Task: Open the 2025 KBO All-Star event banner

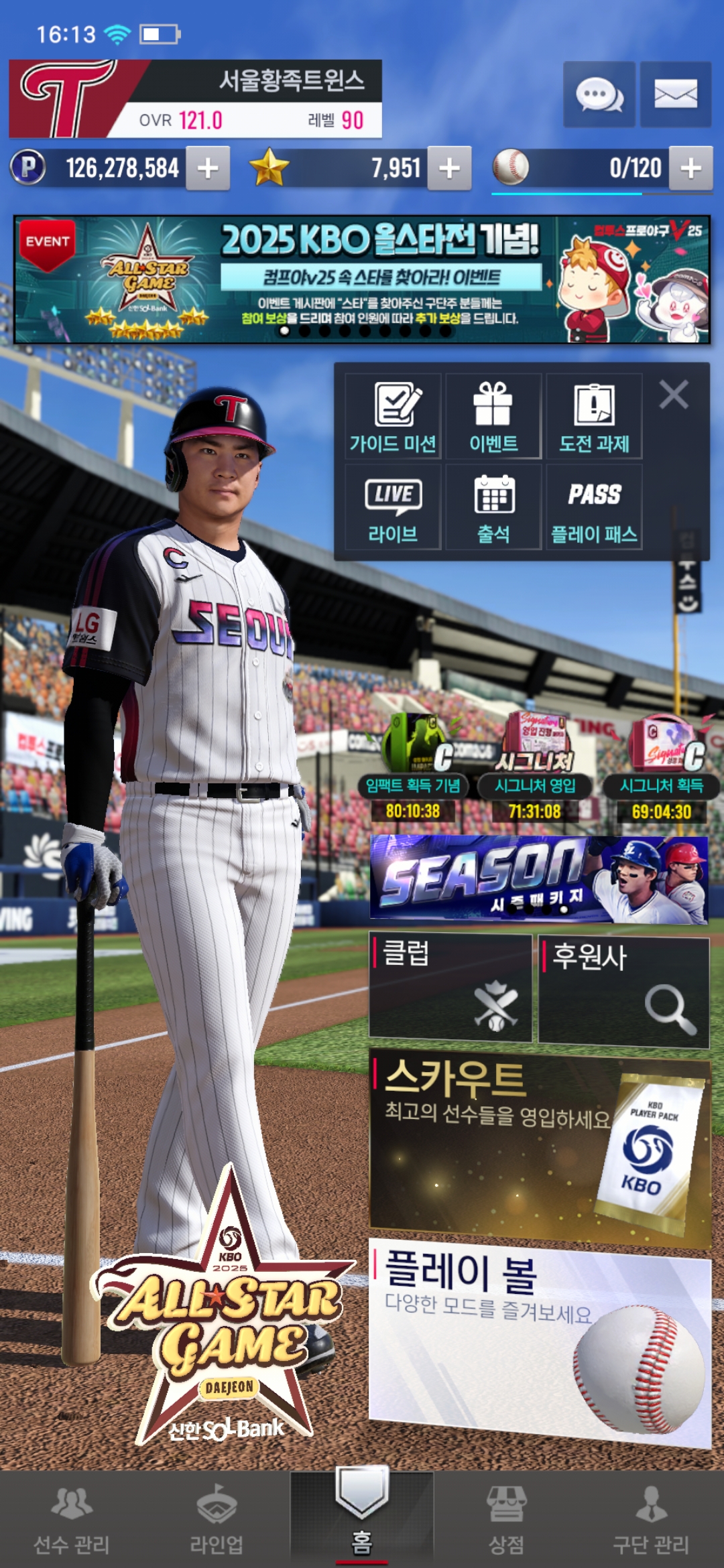Action: point(362,279)
